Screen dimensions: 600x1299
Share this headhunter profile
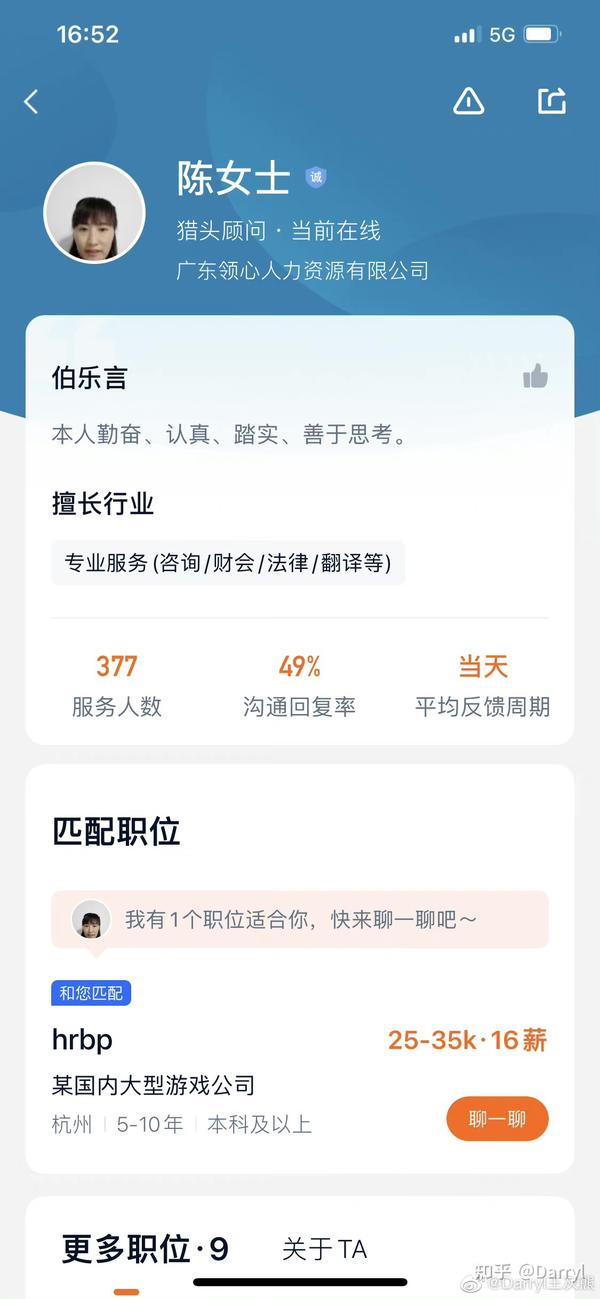[552, 100]
